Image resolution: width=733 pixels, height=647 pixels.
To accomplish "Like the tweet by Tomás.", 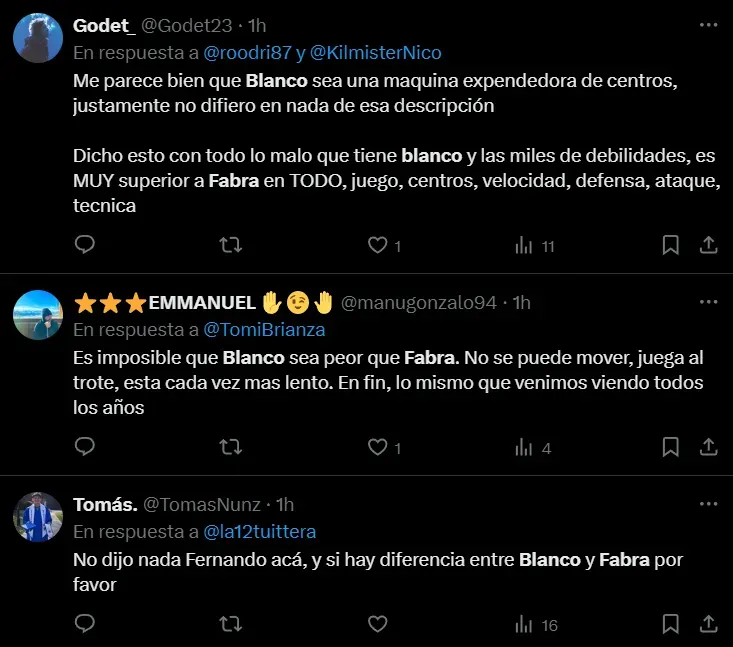I will tap(377, 624).
